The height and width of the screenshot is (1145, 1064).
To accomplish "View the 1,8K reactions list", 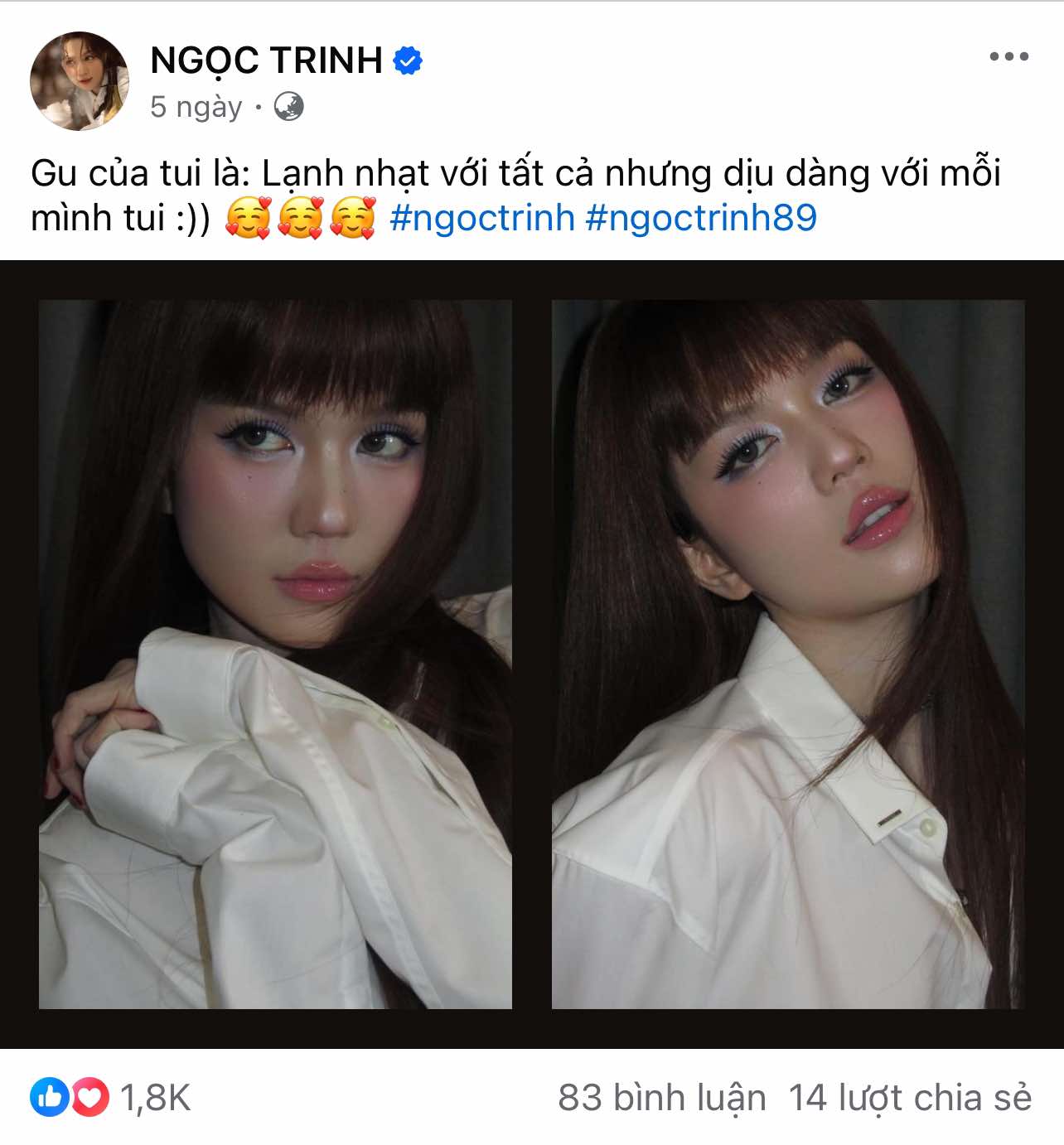I will [x=111, y=1098].
